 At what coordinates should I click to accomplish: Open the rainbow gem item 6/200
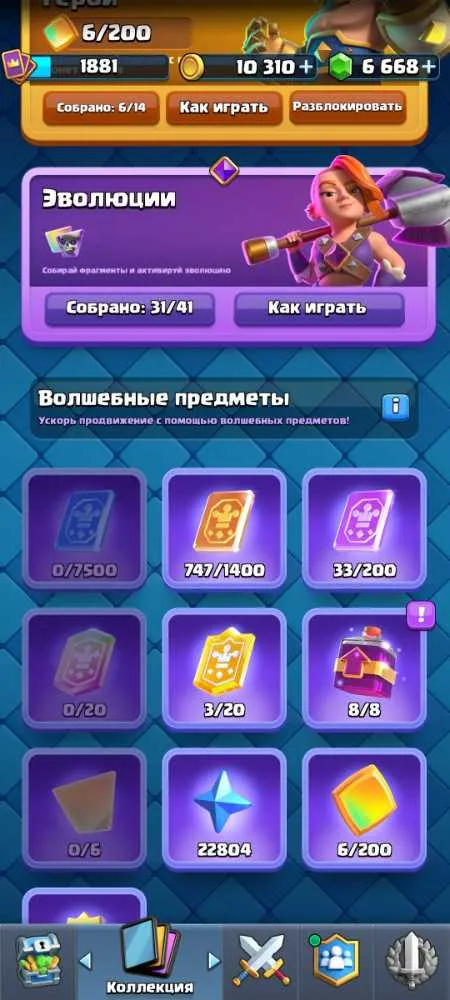click(x=364, y=809)
